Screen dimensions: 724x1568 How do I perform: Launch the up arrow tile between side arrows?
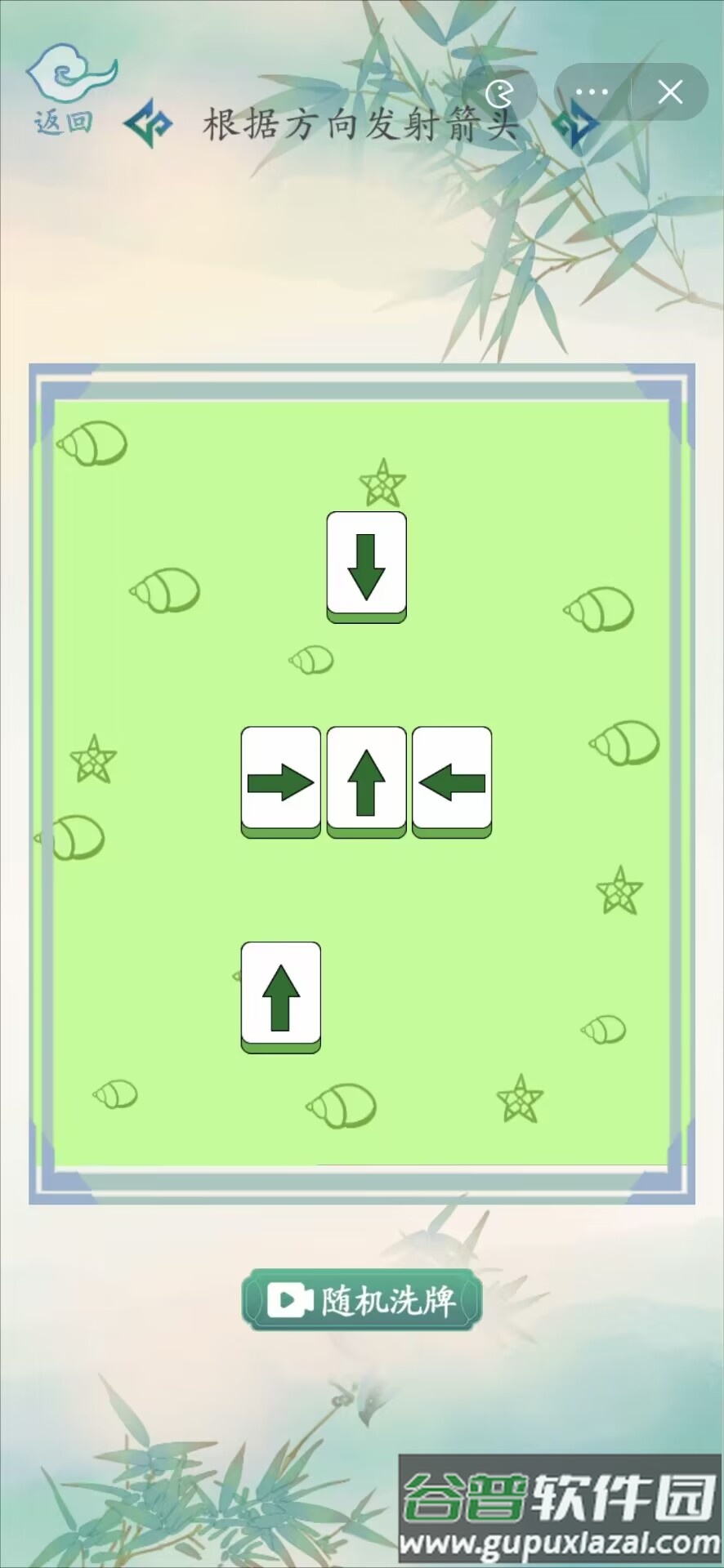point(366,782)
